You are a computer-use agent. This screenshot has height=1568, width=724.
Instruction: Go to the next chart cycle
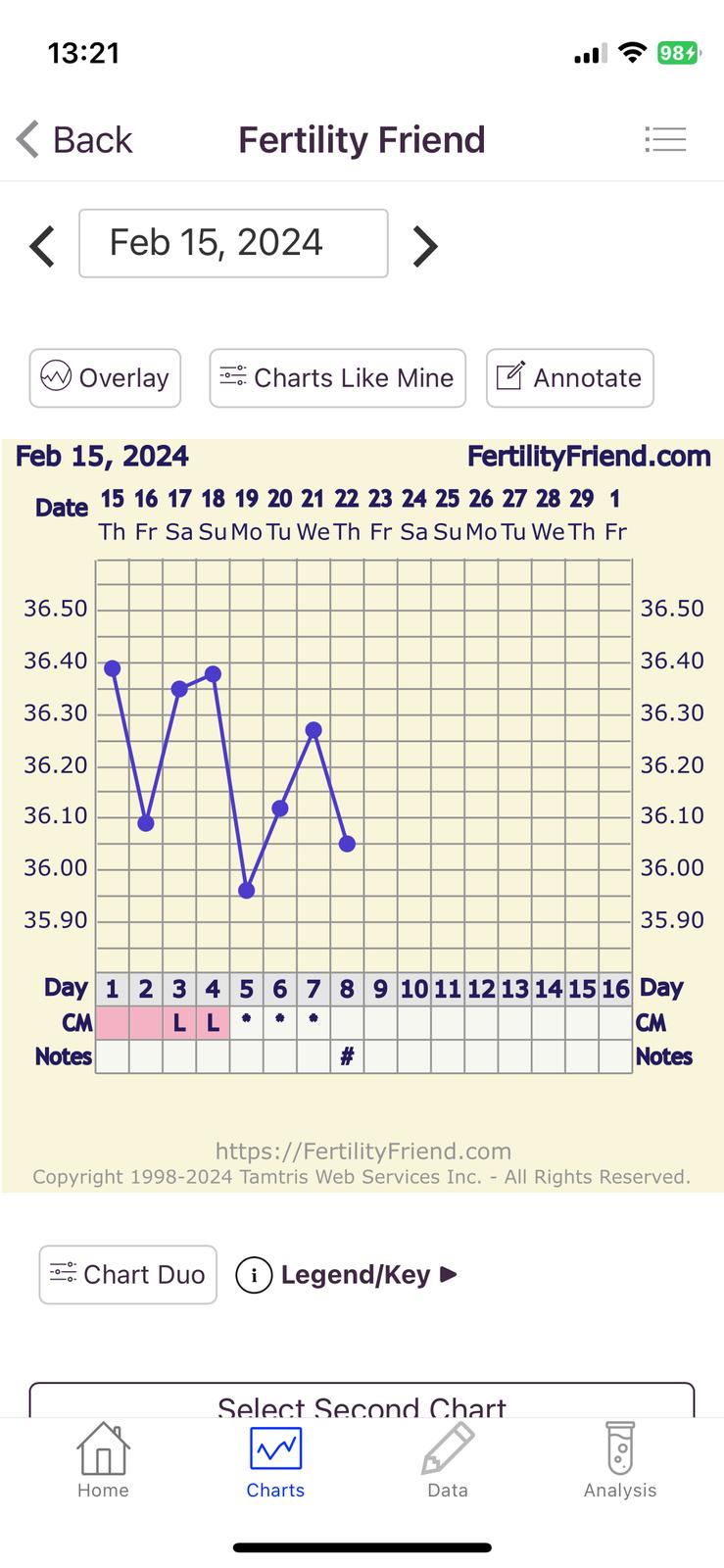click(424, 246)
